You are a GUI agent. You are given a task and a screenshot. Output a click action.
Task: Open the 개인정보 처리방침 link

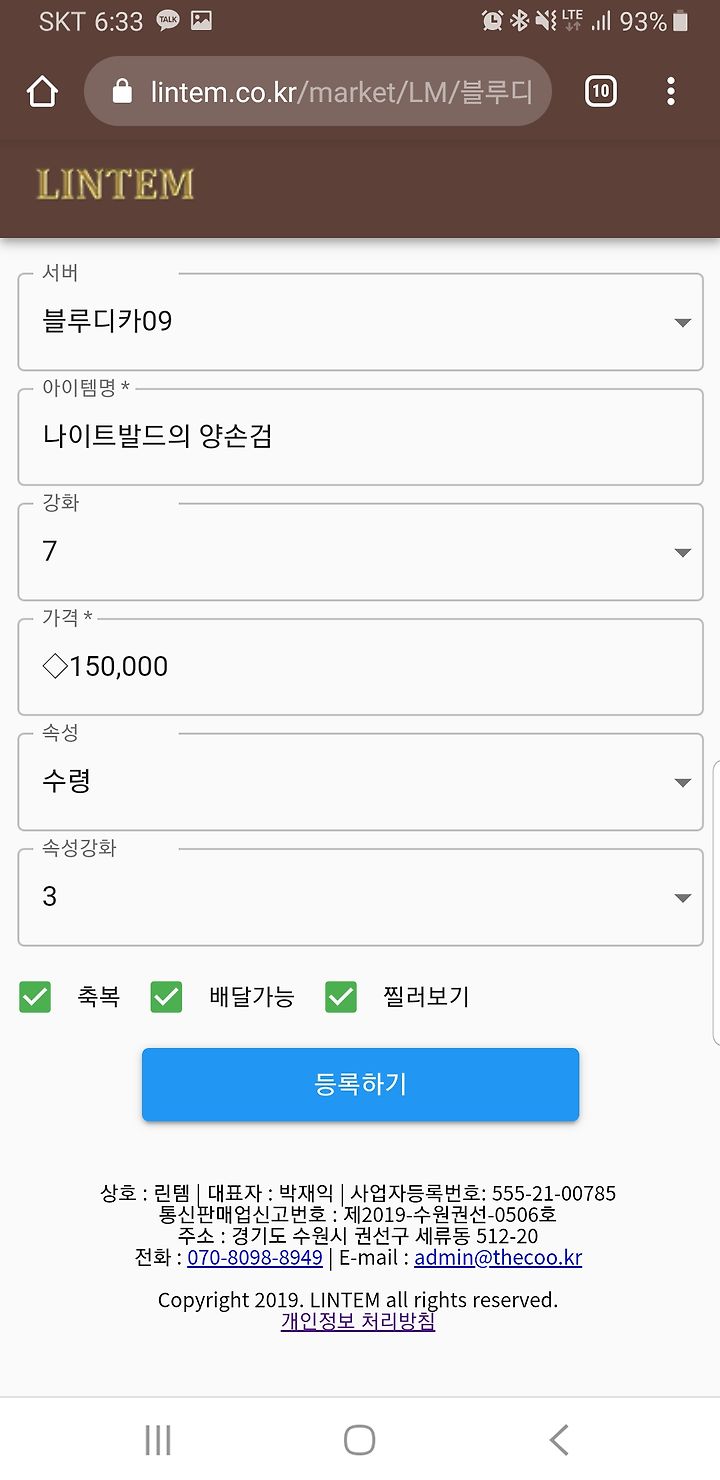[x=358, y=1321]
